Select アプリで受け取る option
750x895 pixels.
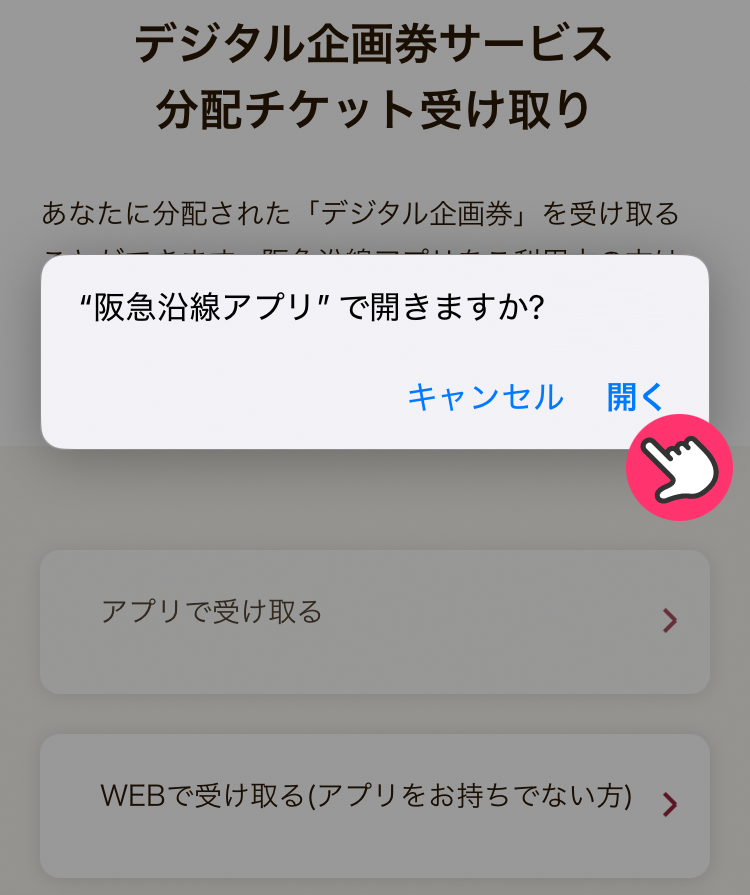(x=375, y=621)
